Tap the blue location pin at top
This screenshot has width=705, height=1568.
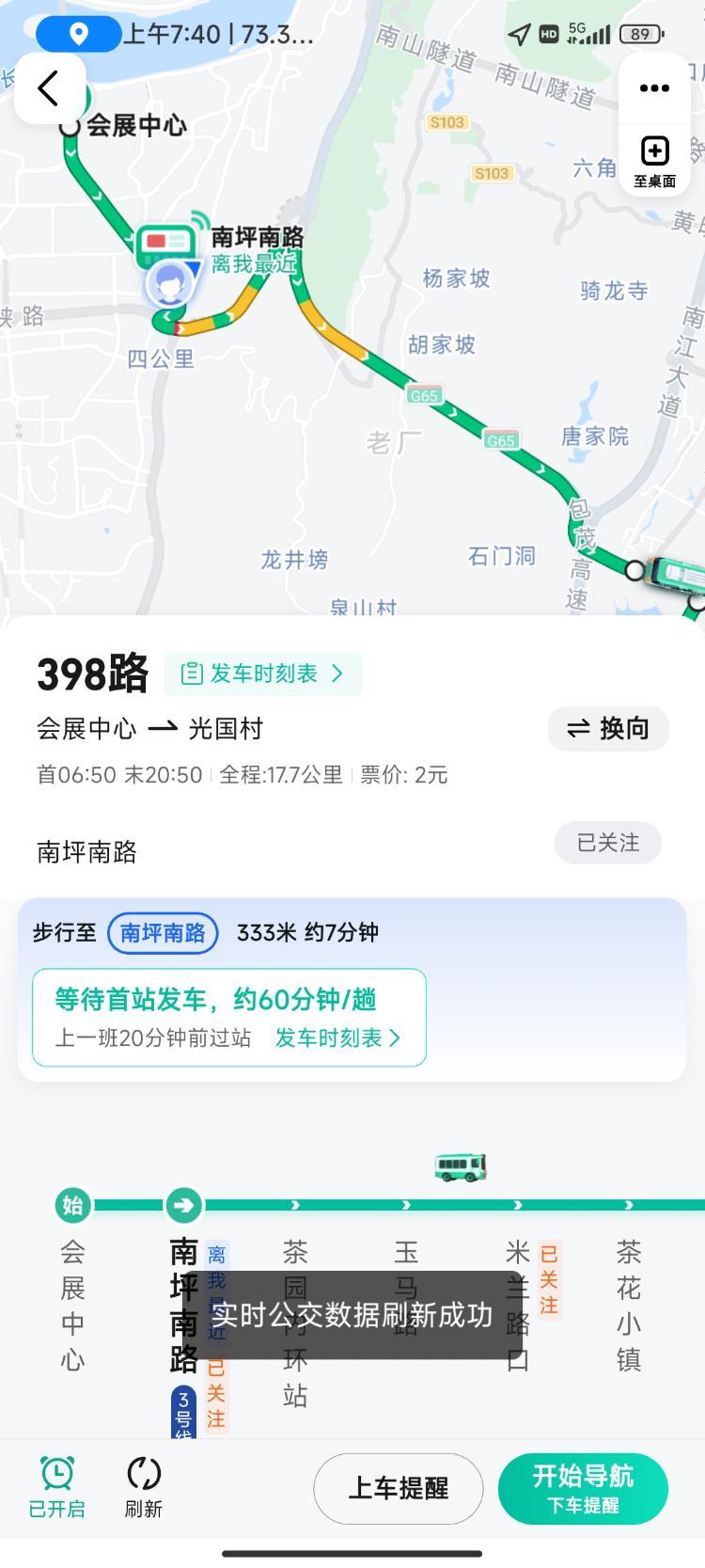[x=79, y=34]
